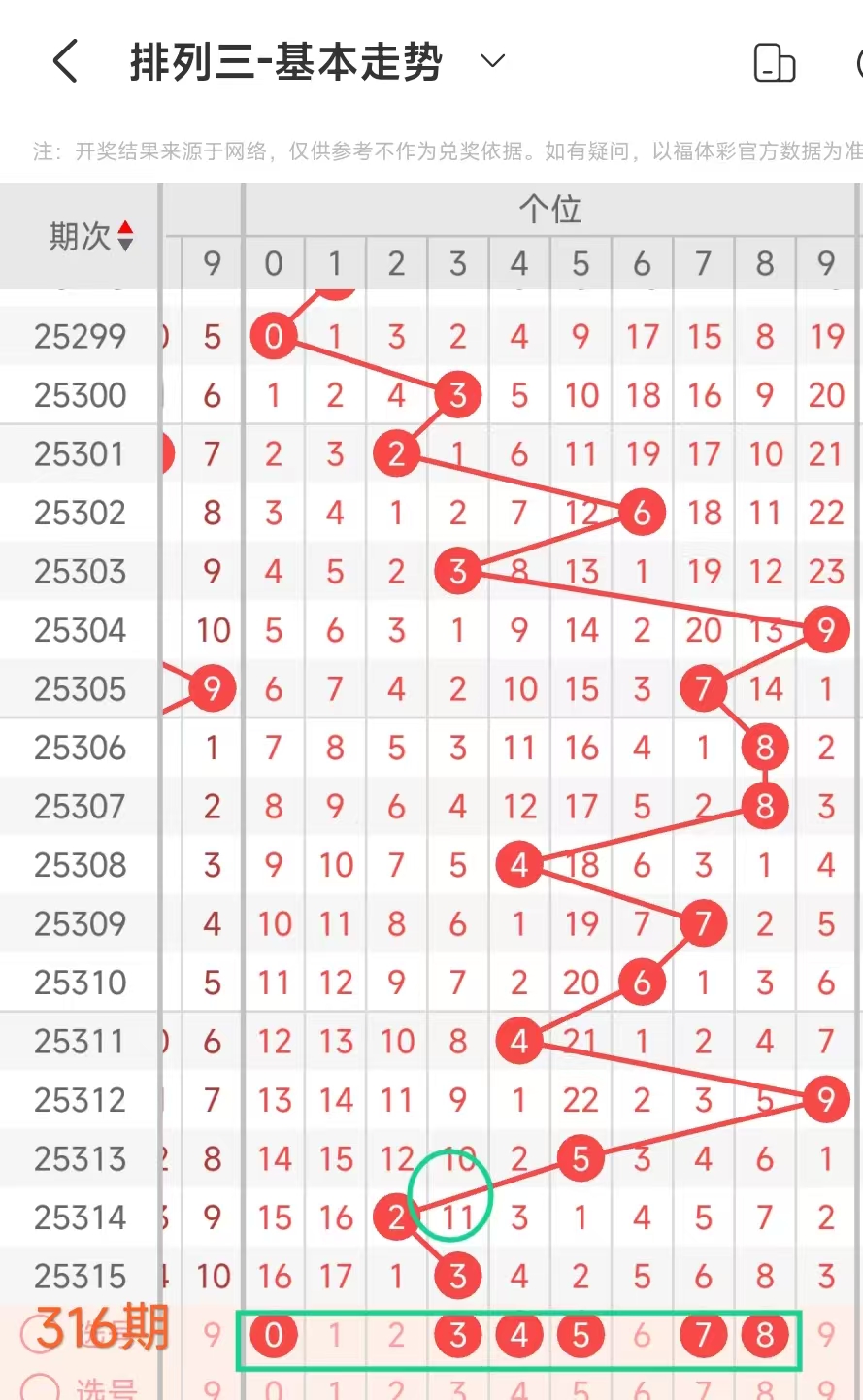Deselect number 3 in 个位 selection row
Viewport: 863px width, 1400px height.
(457, 1336)
